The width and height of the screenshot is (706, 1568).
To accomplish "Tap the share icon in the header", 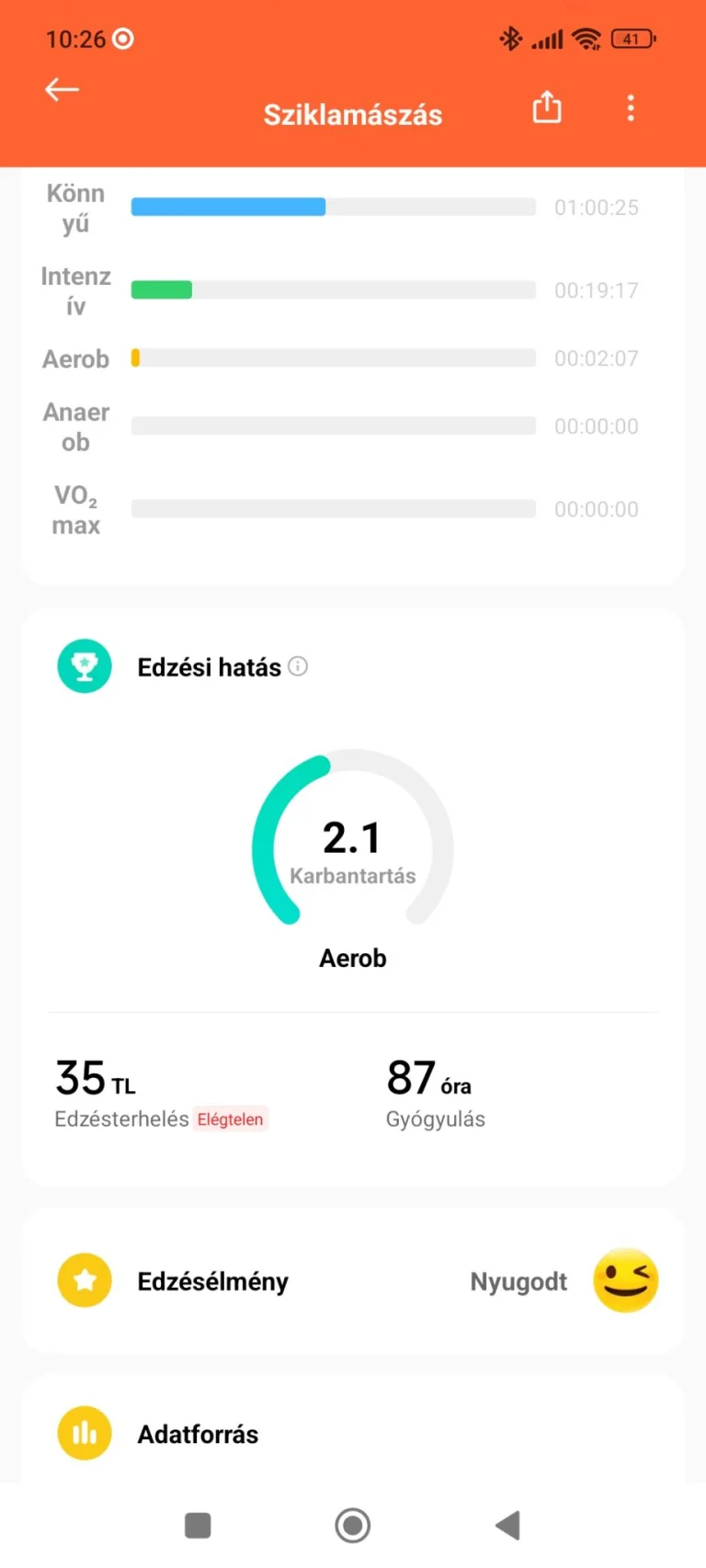I will (546, 108).
